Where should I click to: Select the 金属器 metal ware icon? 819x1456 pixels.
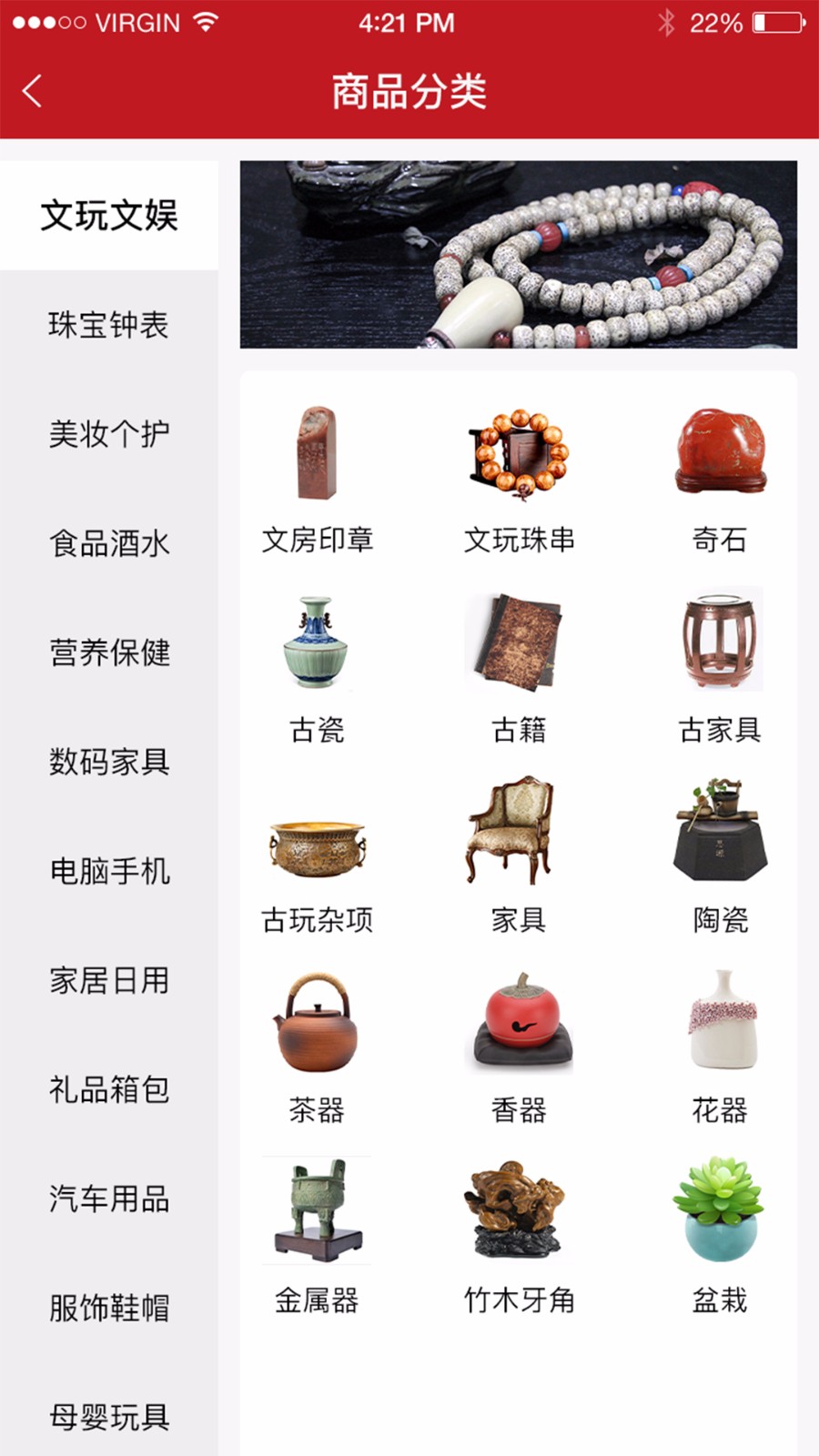[x=316, y=1210]
